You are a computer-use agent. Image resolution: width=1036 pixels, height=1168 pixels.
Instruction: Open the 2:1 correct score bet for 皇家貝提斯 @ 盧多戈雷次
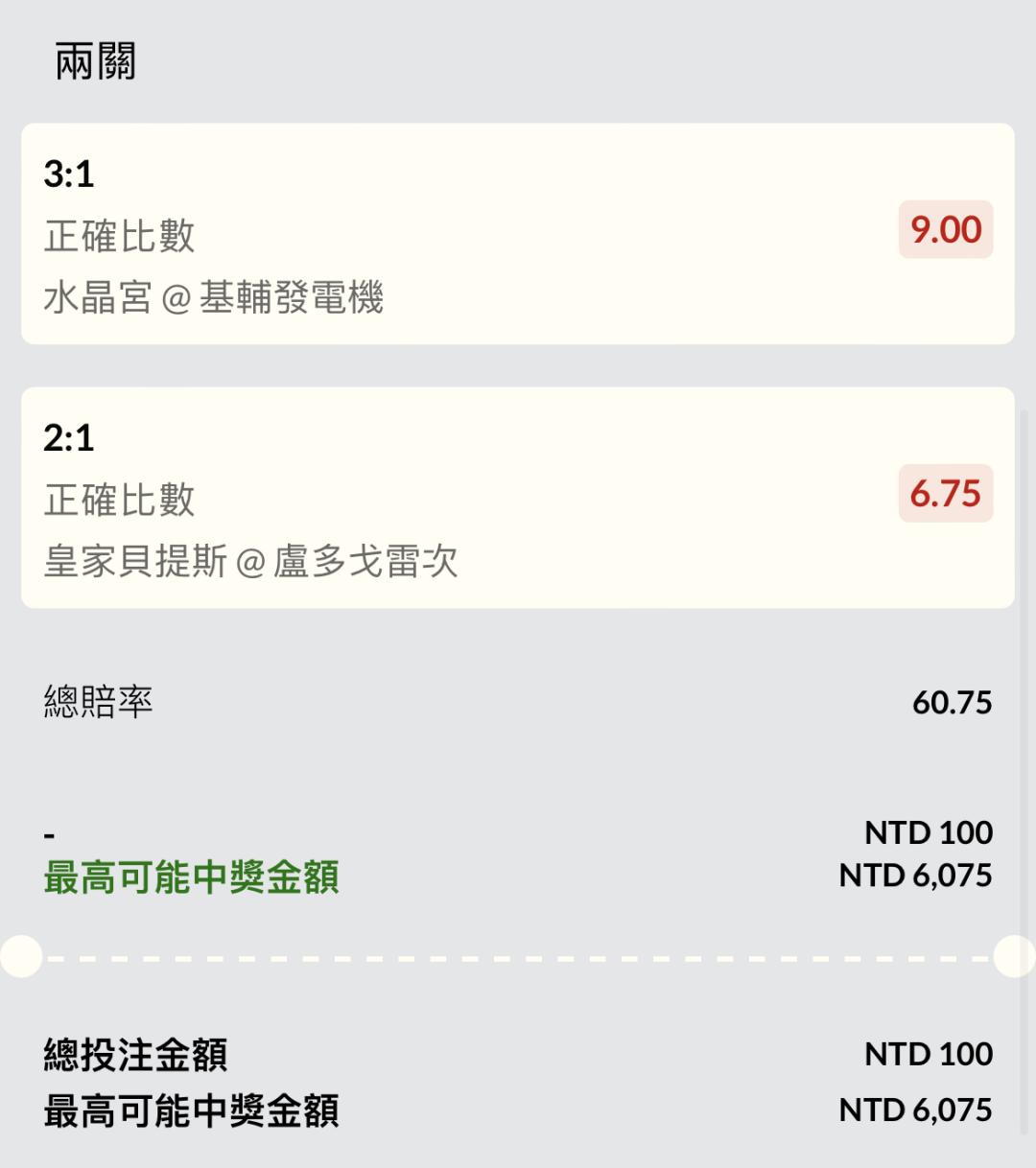pos(517,498)
